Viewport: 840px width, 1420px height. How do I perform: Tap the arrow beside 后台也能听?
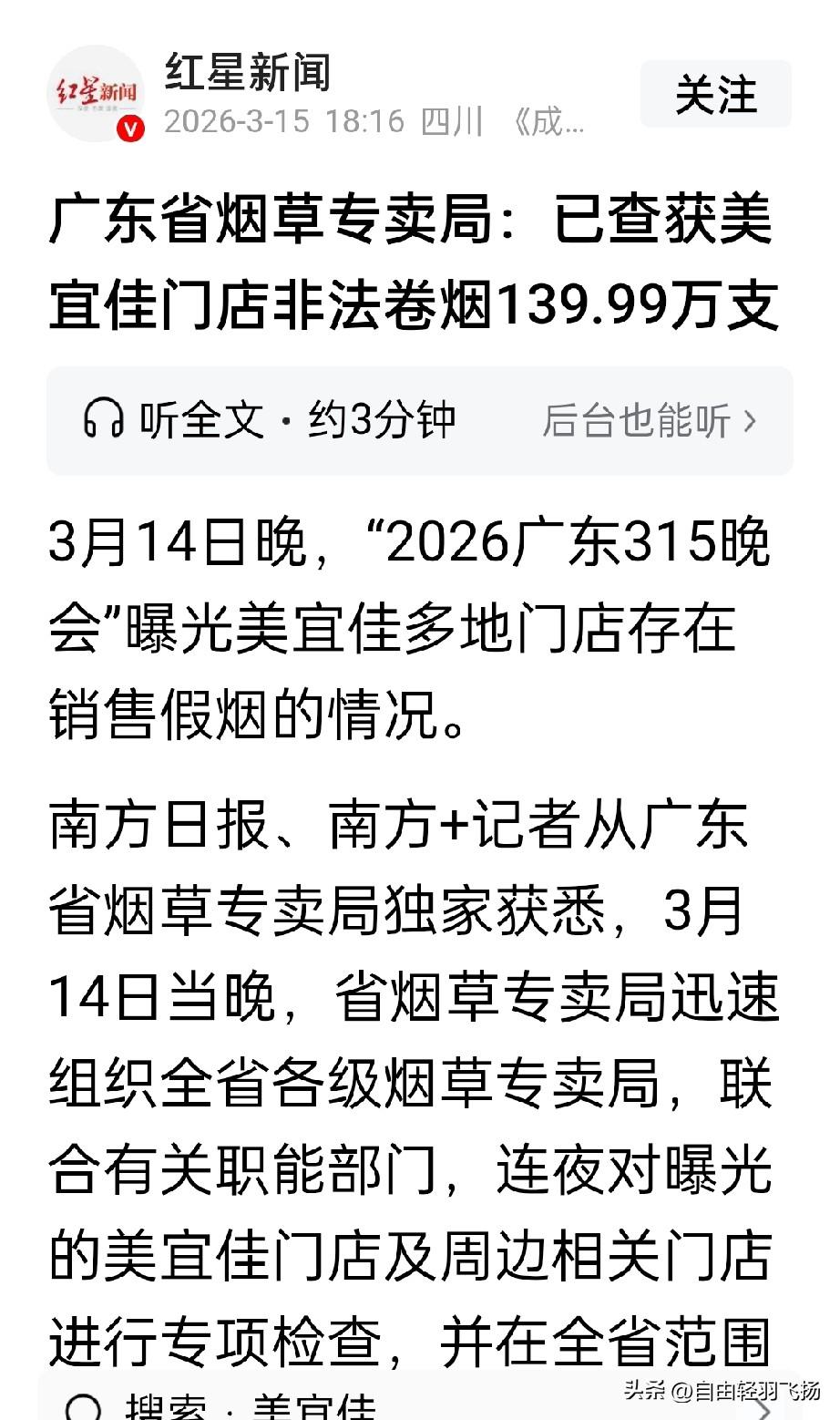pyautogui.click(x=751, y=422)
